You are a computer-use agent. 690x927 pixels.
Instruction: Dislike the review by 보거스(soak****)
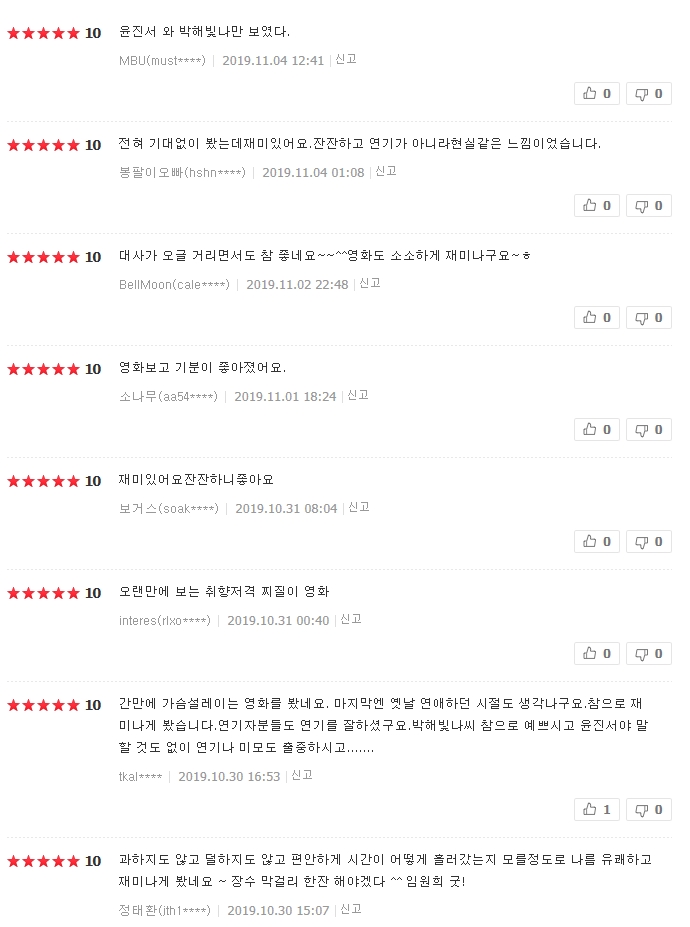click(x=648, y=542)
